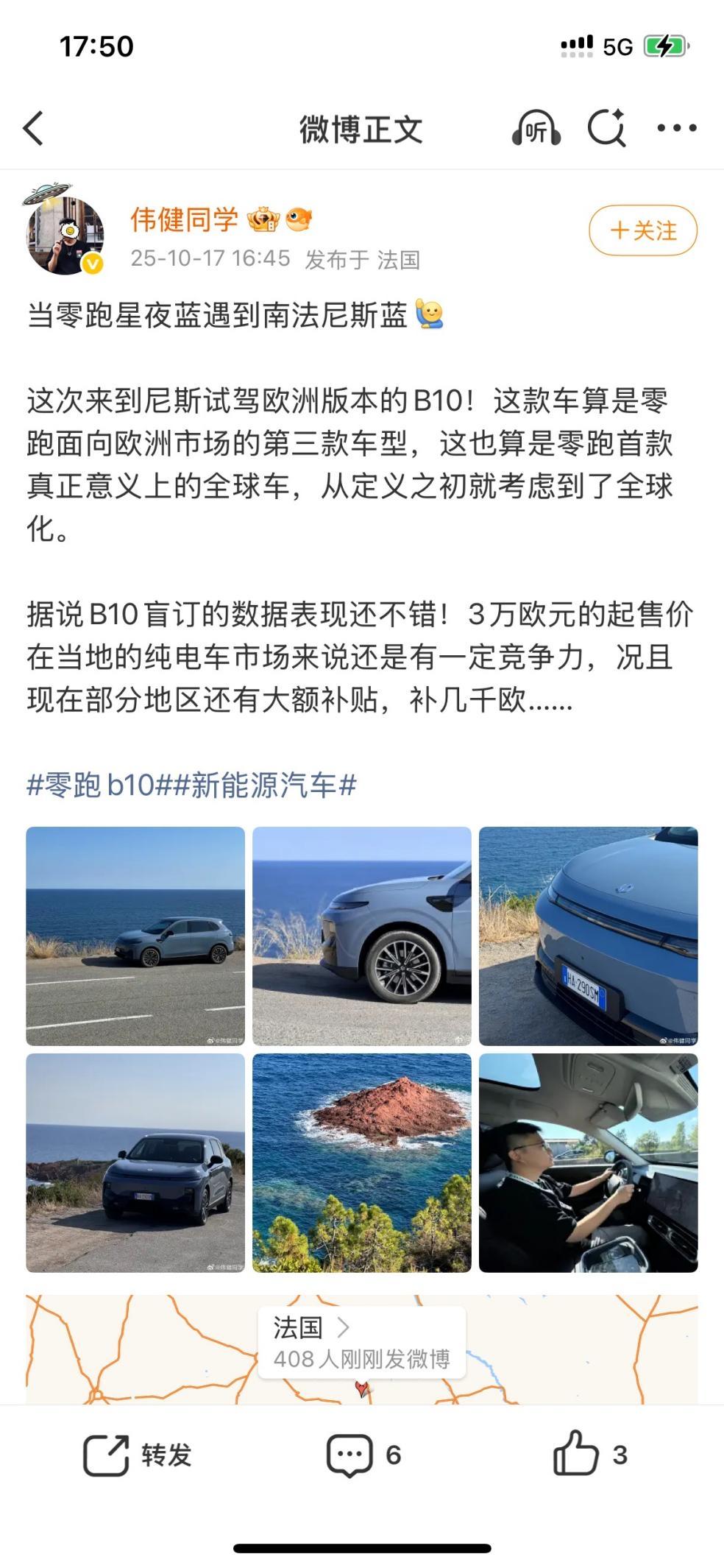Toggle follow with the 十关注 button

point(642,230)
